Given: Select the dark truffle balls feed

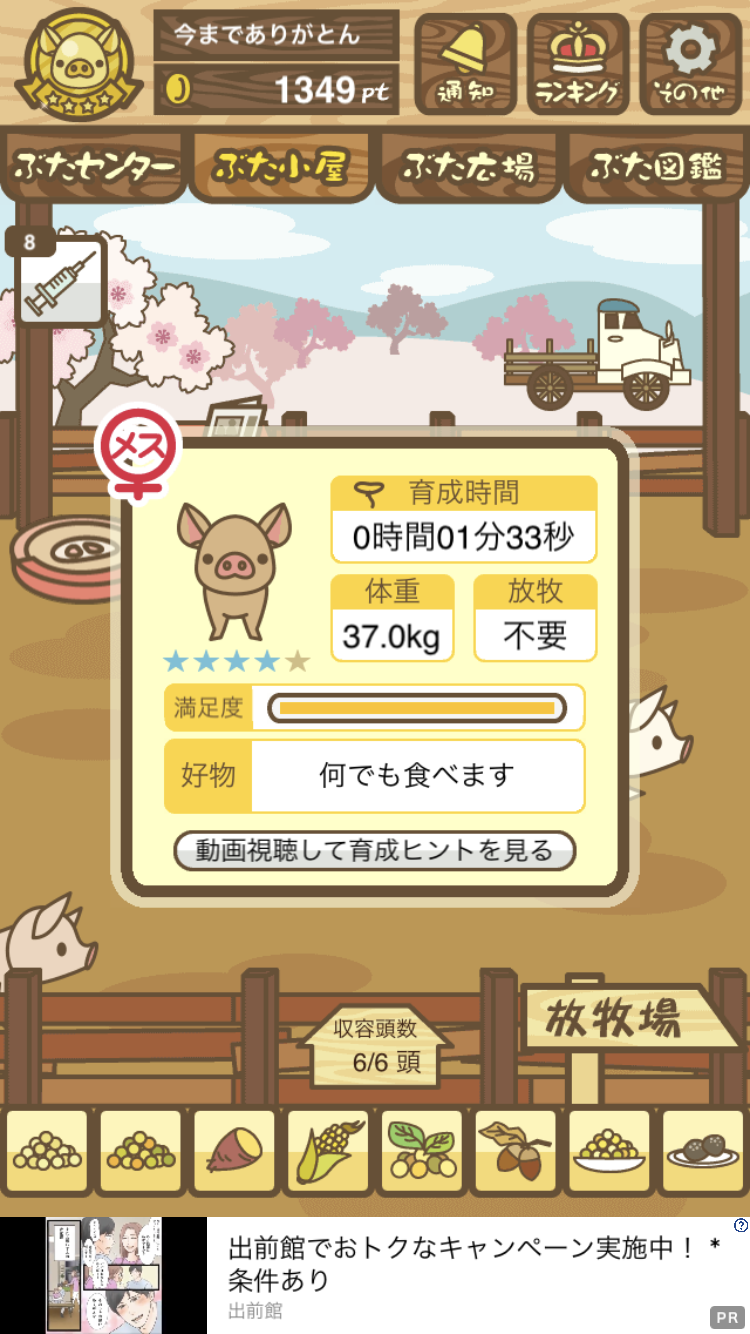Looking at the screenshot, I should point(702,1152).
